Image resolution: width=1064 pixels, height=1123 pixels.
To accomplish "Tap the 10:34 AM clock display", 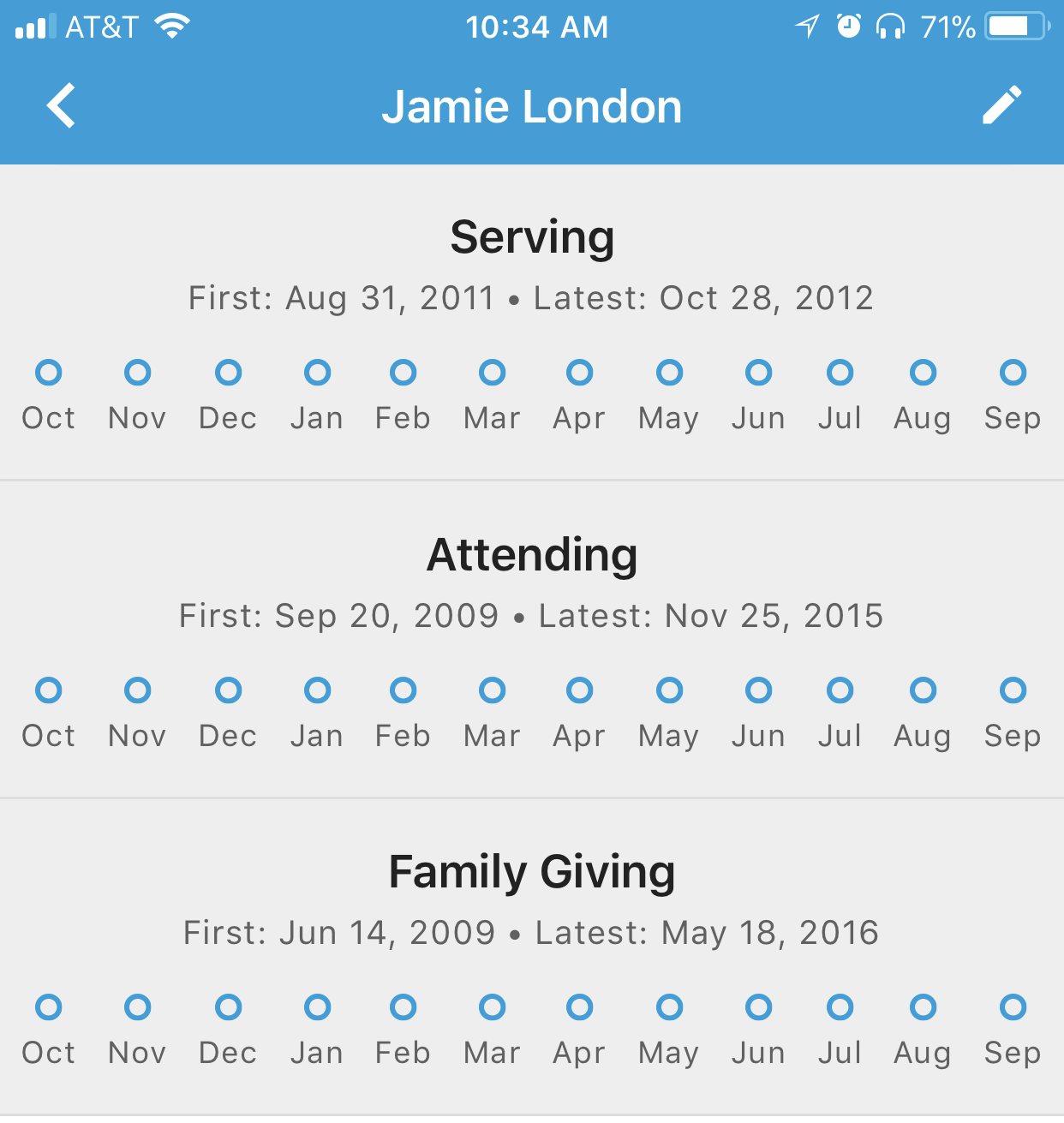I will click(x=538, y=26).
